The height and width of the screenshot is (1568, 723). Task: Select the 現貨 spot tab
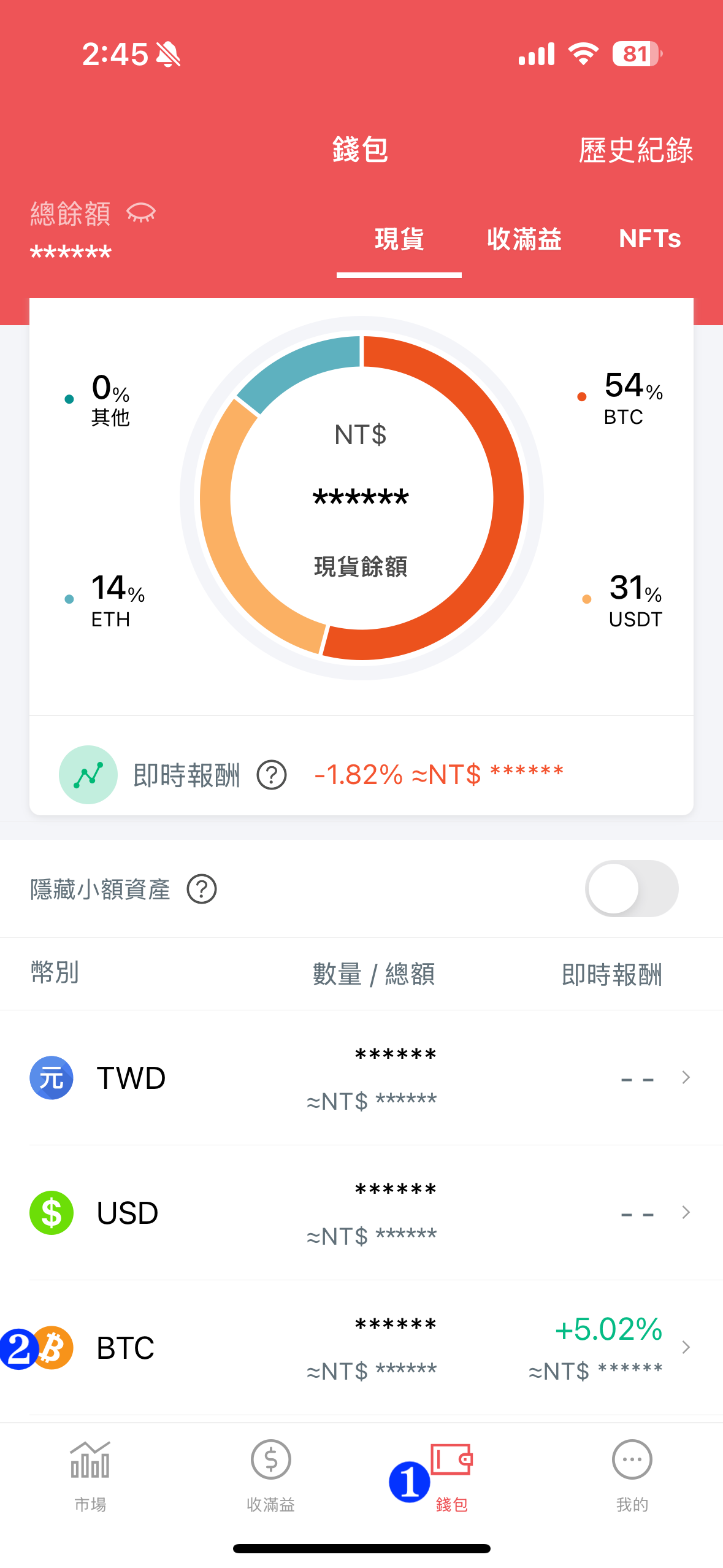click(399, 239)
